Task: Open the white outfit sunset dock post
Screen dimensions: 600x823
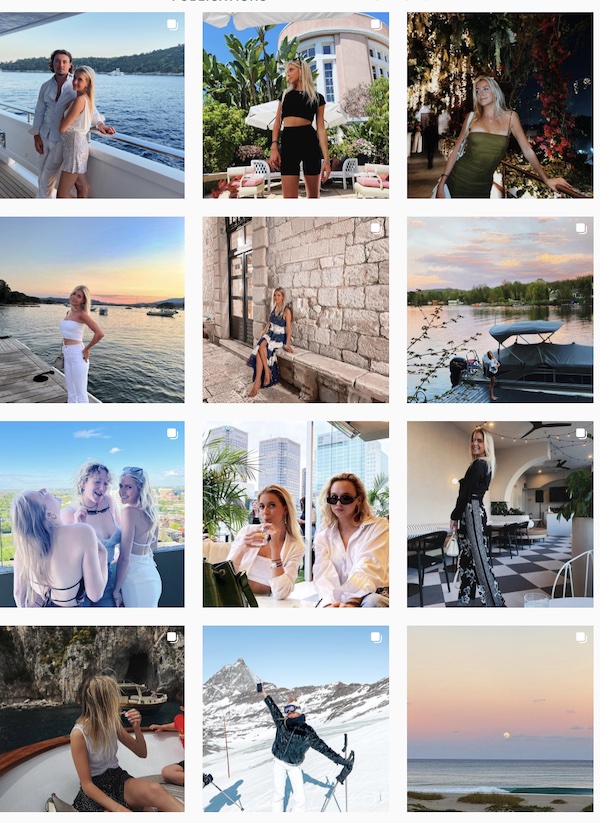Action: 92,310
